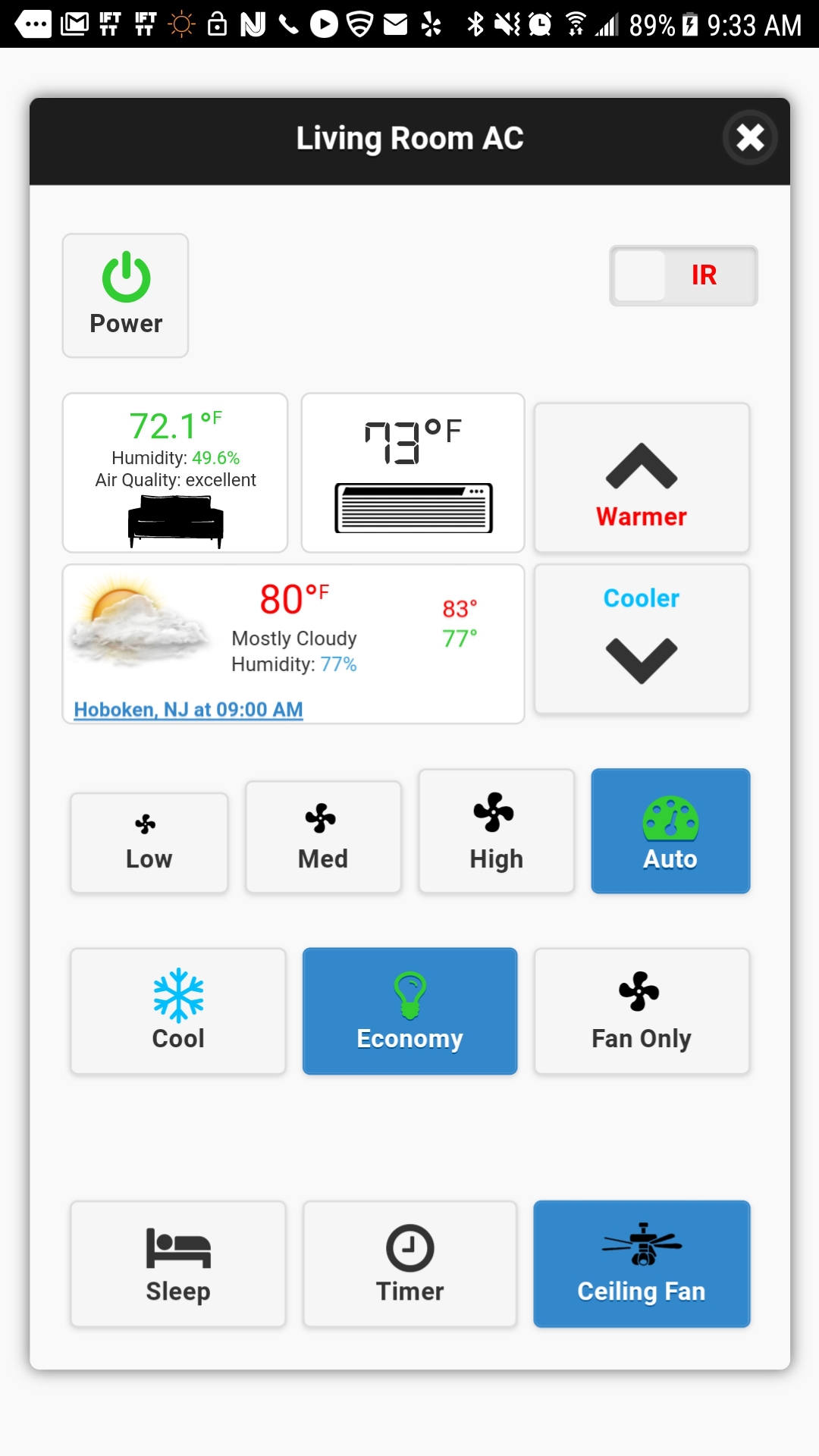The image size is (819, 1456).
Task: Enable Cool mode with snowflake icon
Action: [177, 1011]
